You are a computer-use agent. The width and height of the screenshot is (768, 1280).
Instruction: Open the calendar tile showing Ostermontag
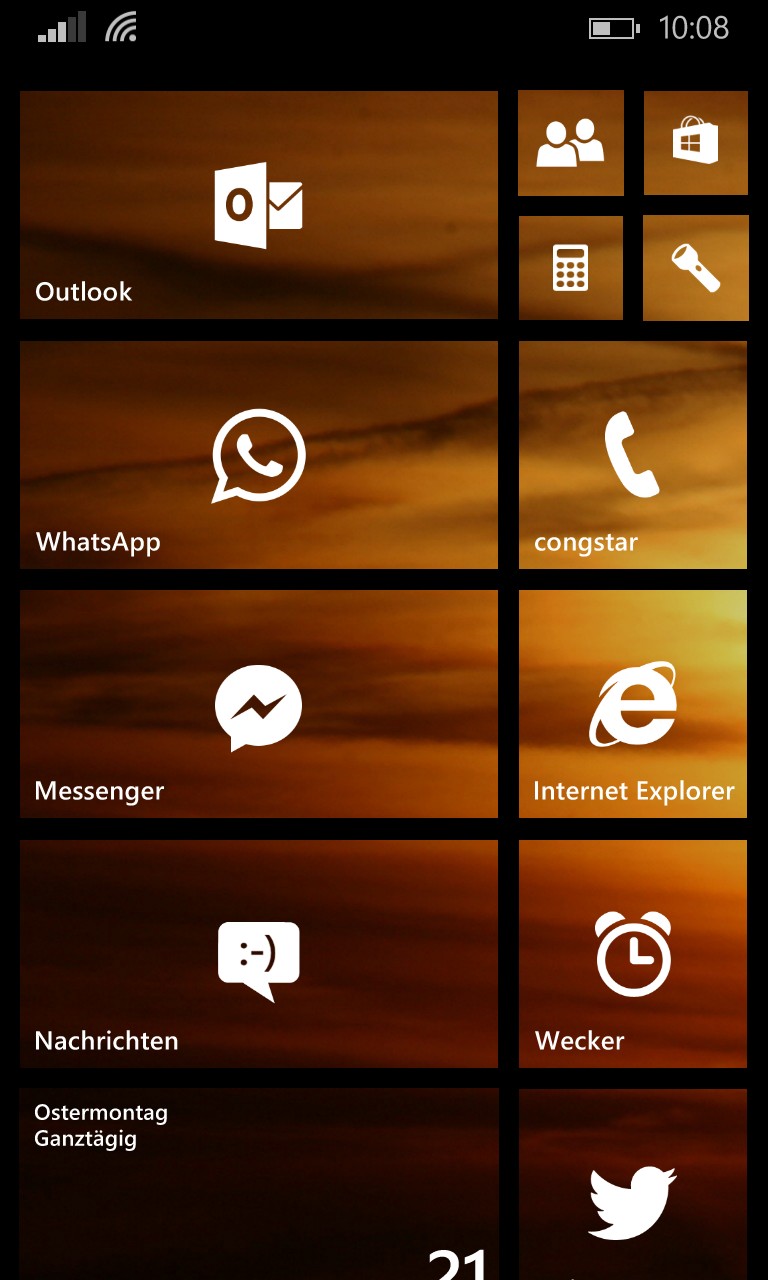[x=258, y=1185]
